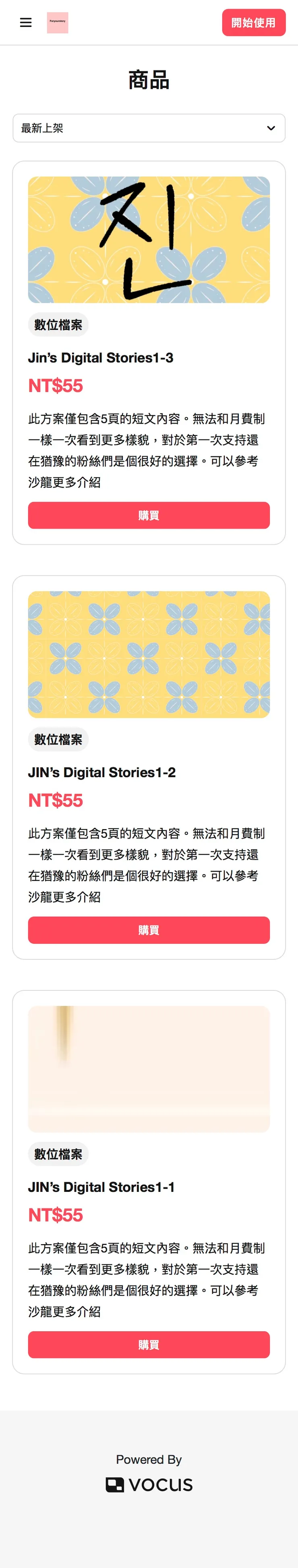The height and width of the screenshot is (1568, 298).
Task: Open the Foryourstory shop logo
Action: point(57,23)
